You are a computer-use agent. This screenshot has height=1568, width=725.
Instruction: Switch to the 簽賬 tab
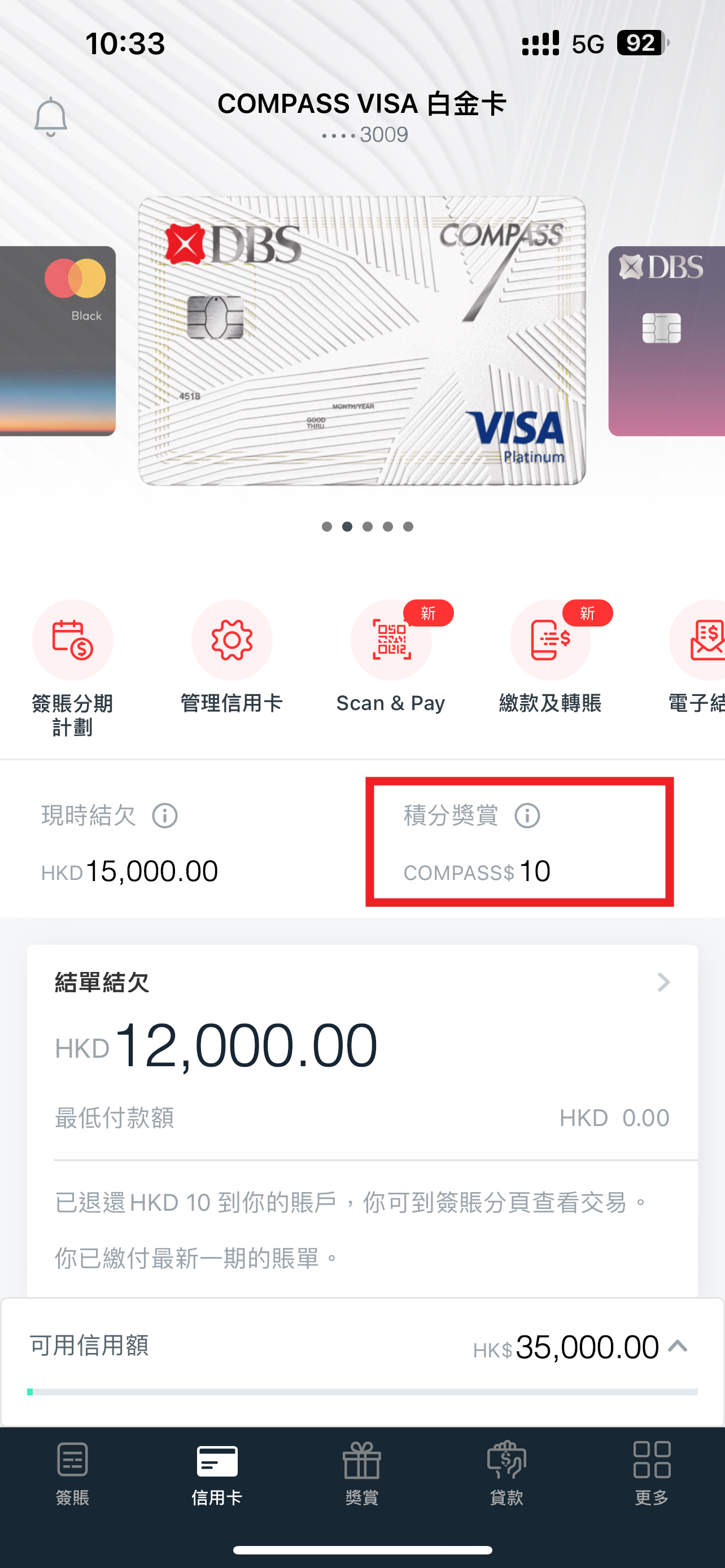[x=72, y=1472]
